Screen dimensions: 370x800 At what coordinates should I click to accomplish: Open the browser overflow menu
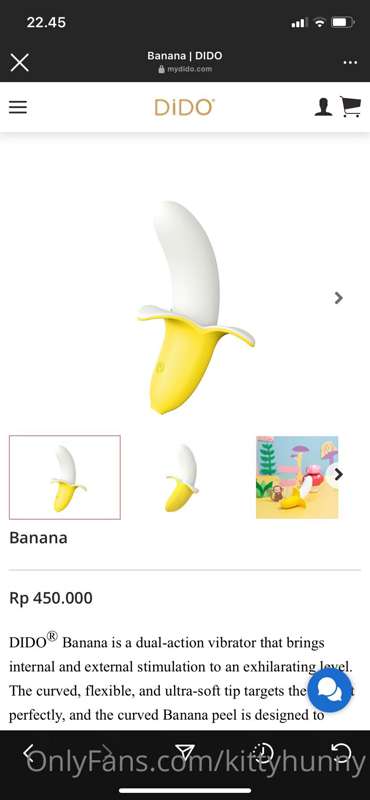350,63
